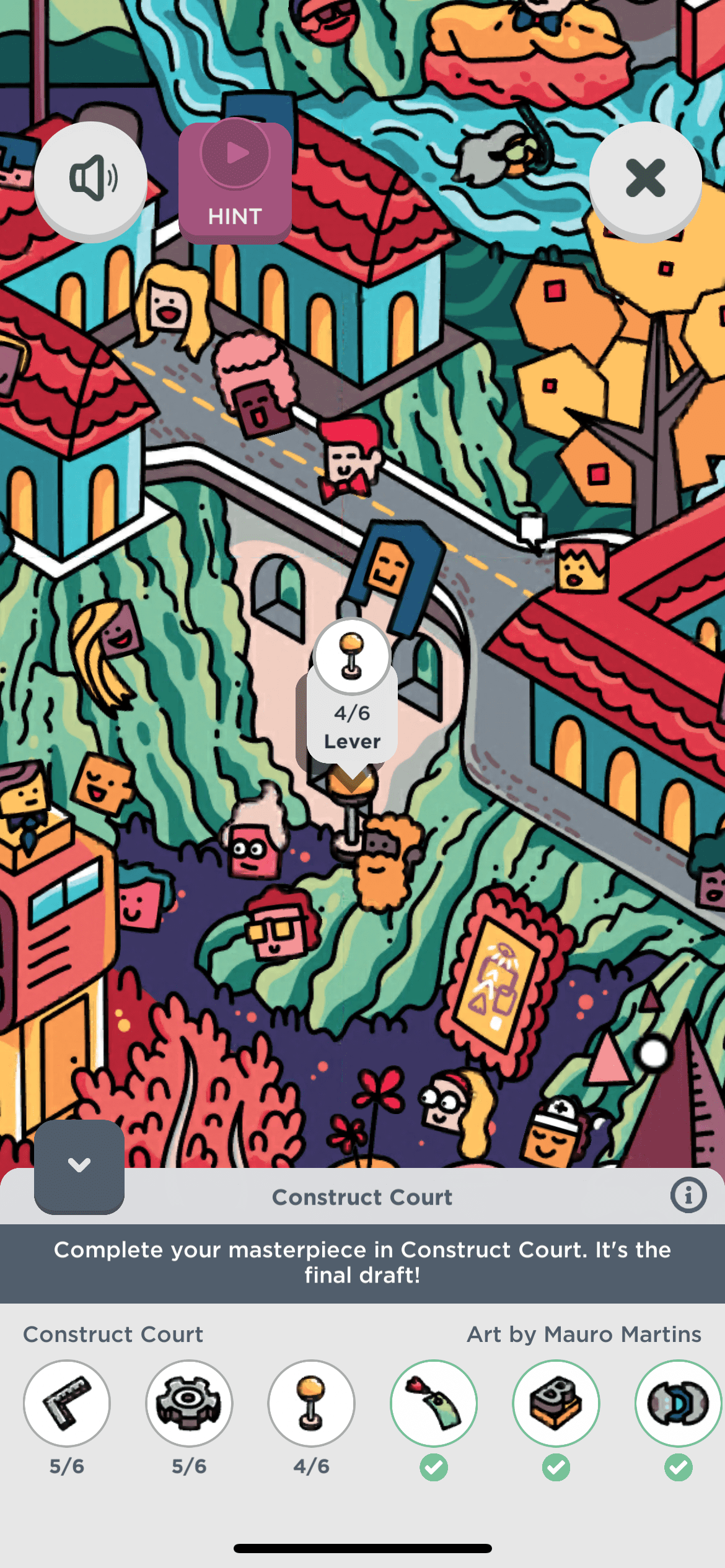
Task: Mute the game sound
Action: point(90,178)
